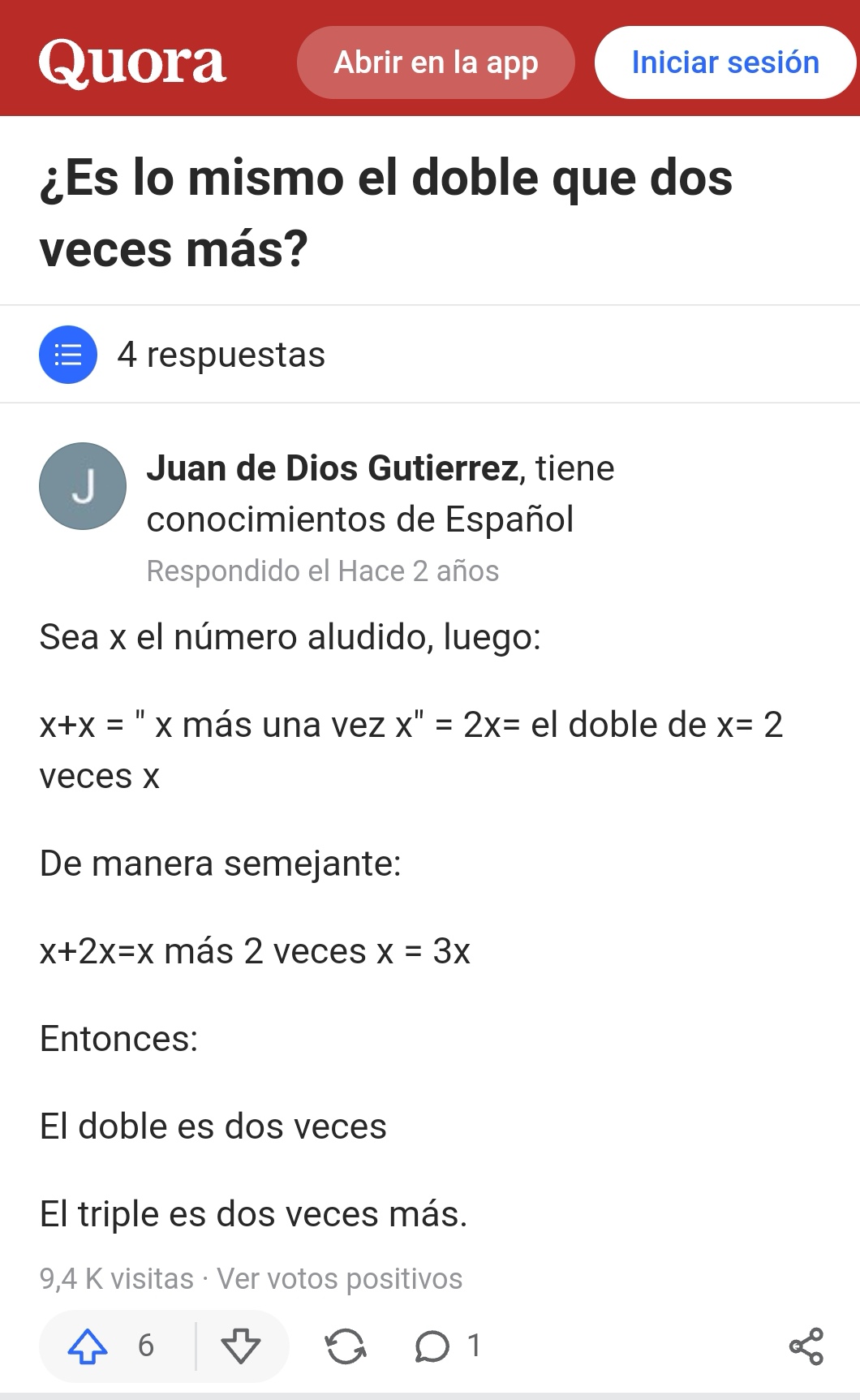This screenshot has height=1400, width=860.
Task: Share this answer
Action: point(806,1346)
